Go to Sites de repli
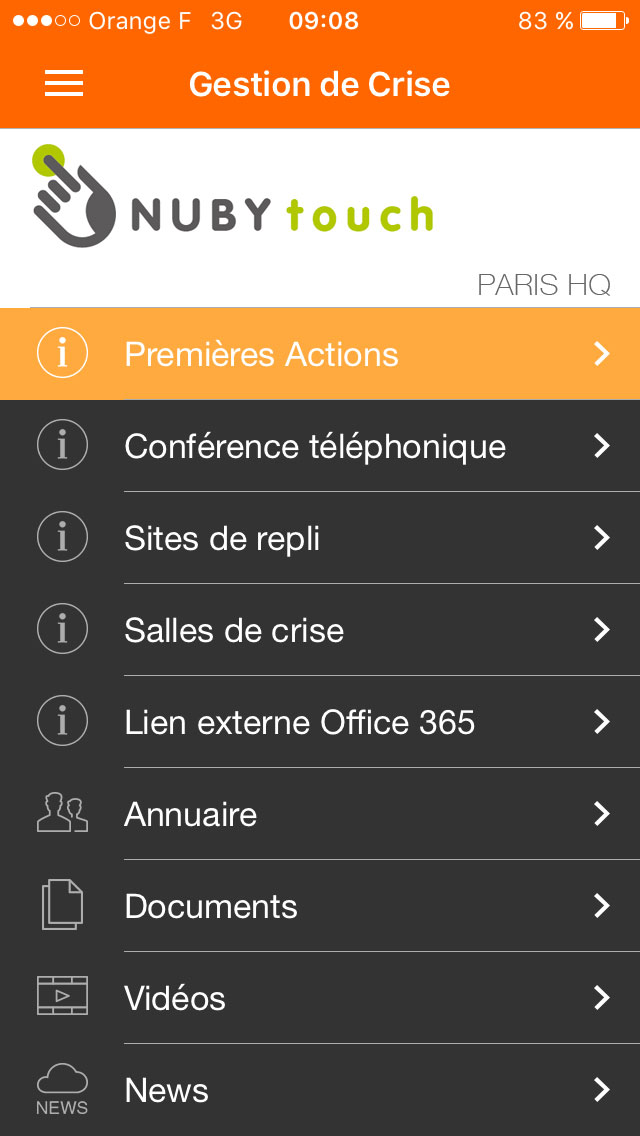640x1136 pixels. point(320,538)
